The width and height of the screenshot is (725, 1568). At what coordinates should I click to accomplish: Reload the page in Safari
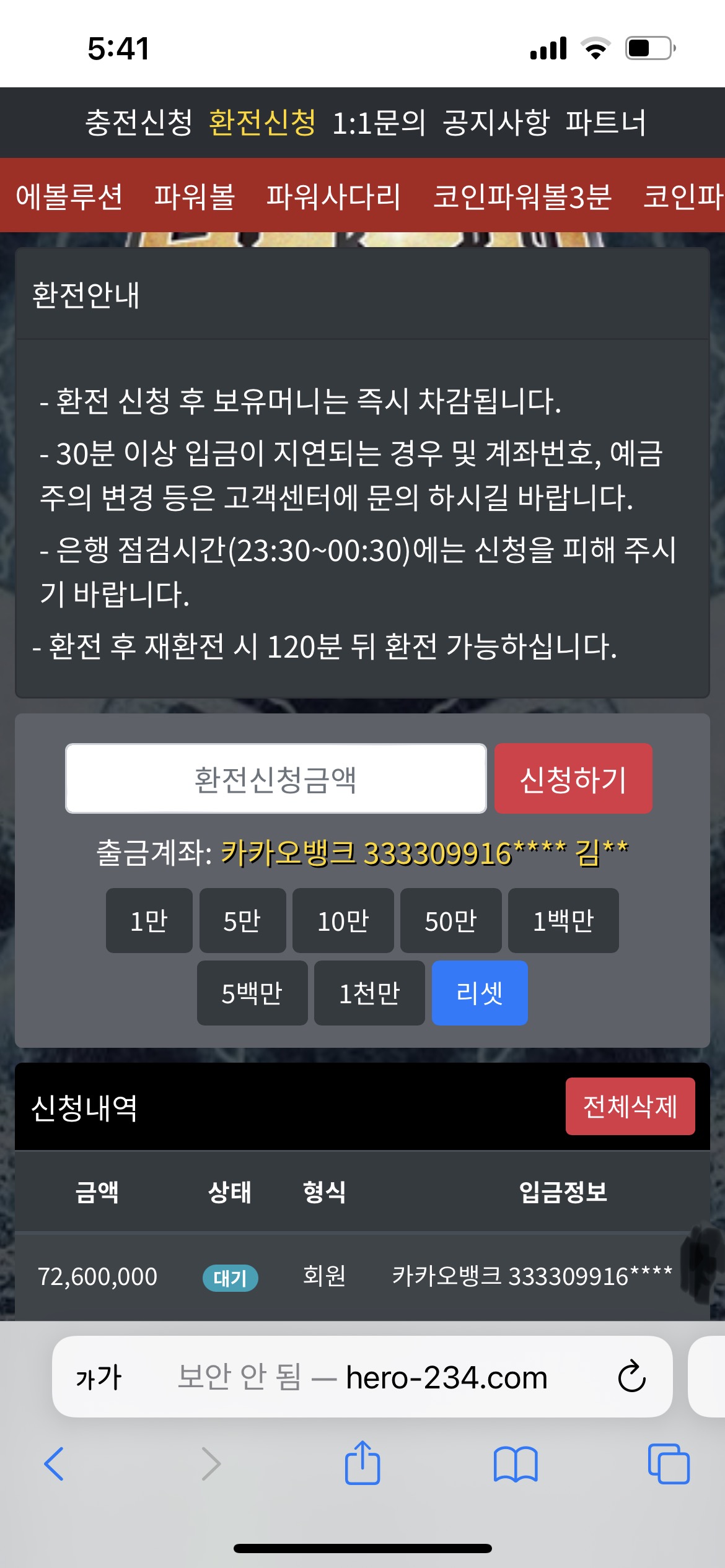631,1377
